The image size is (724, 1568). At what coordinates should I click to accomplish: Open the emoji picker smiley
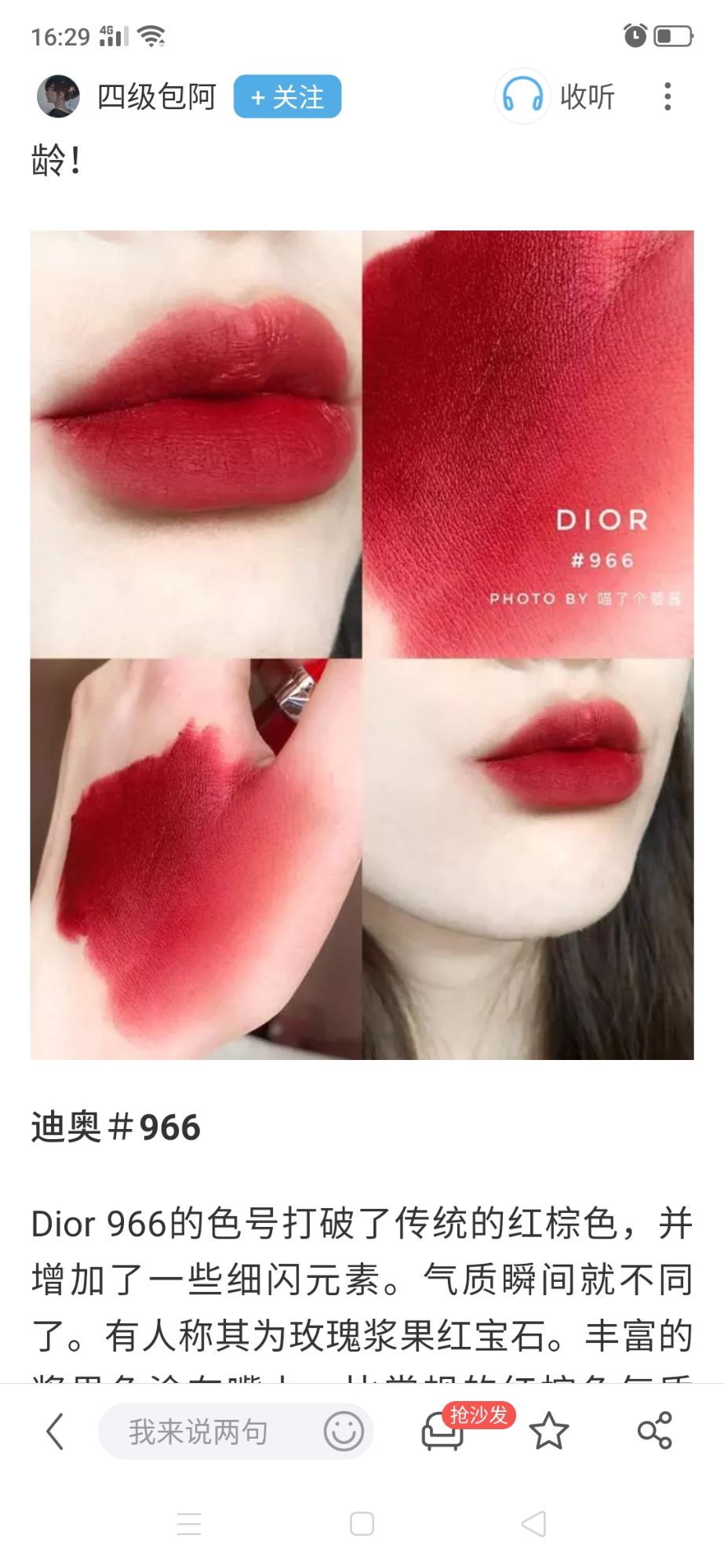pos(344,1432)
